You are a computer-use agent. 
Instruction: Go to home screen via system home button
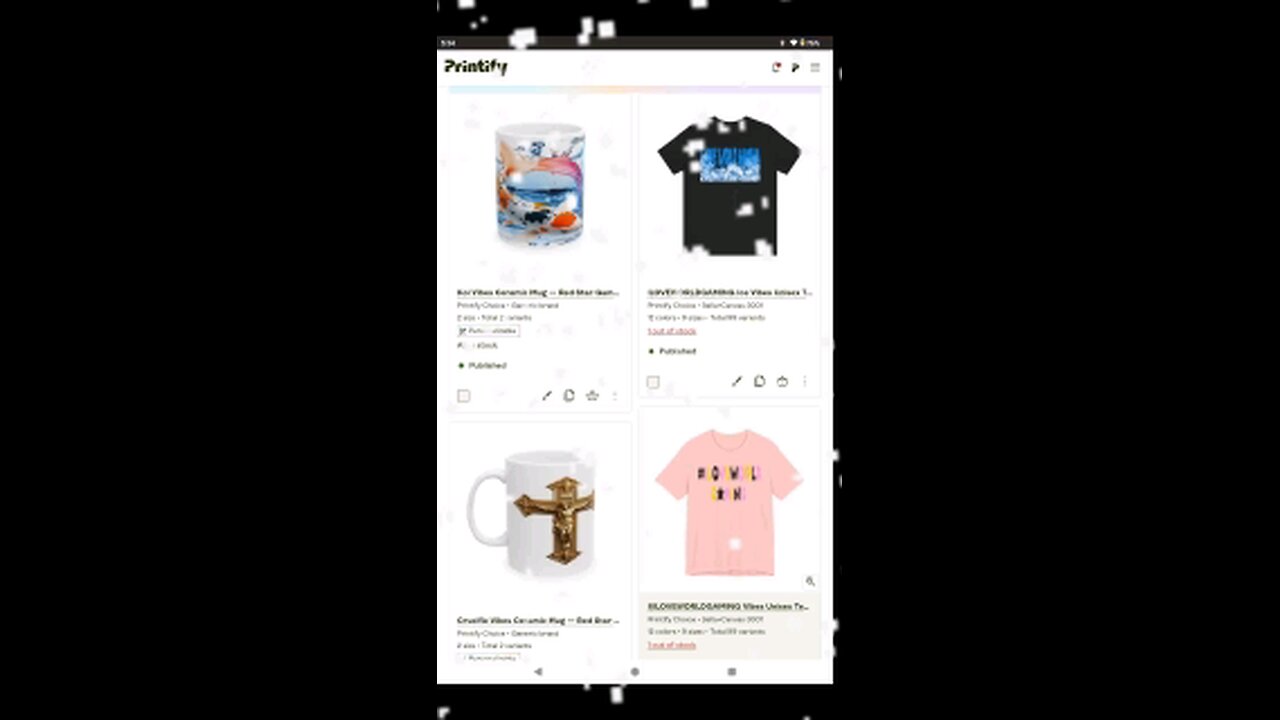point(634,672)
